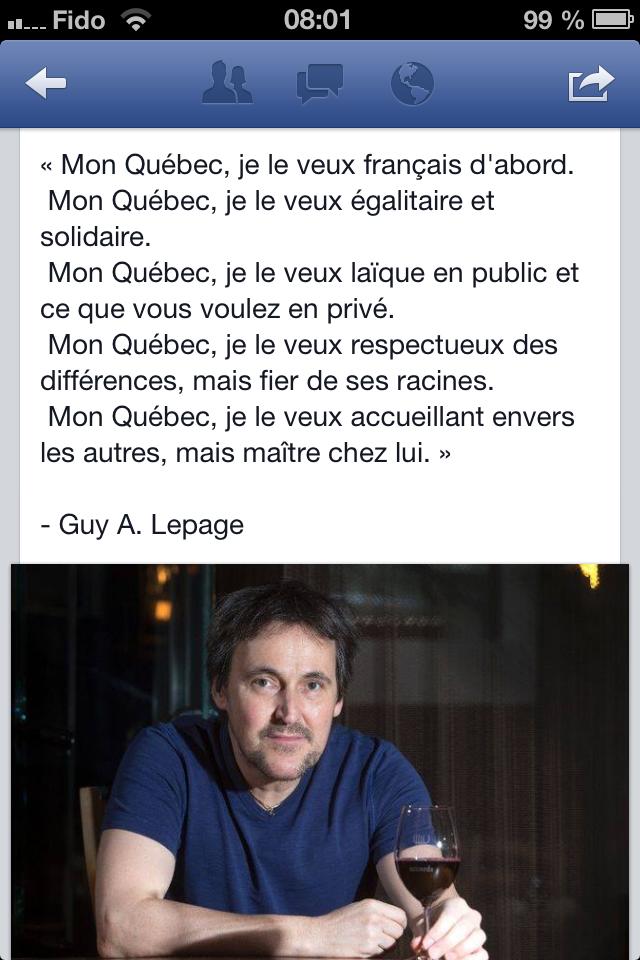Viewport: 640px width, 960px height.
Task: Open the messages icon
Action: point(320,84)
